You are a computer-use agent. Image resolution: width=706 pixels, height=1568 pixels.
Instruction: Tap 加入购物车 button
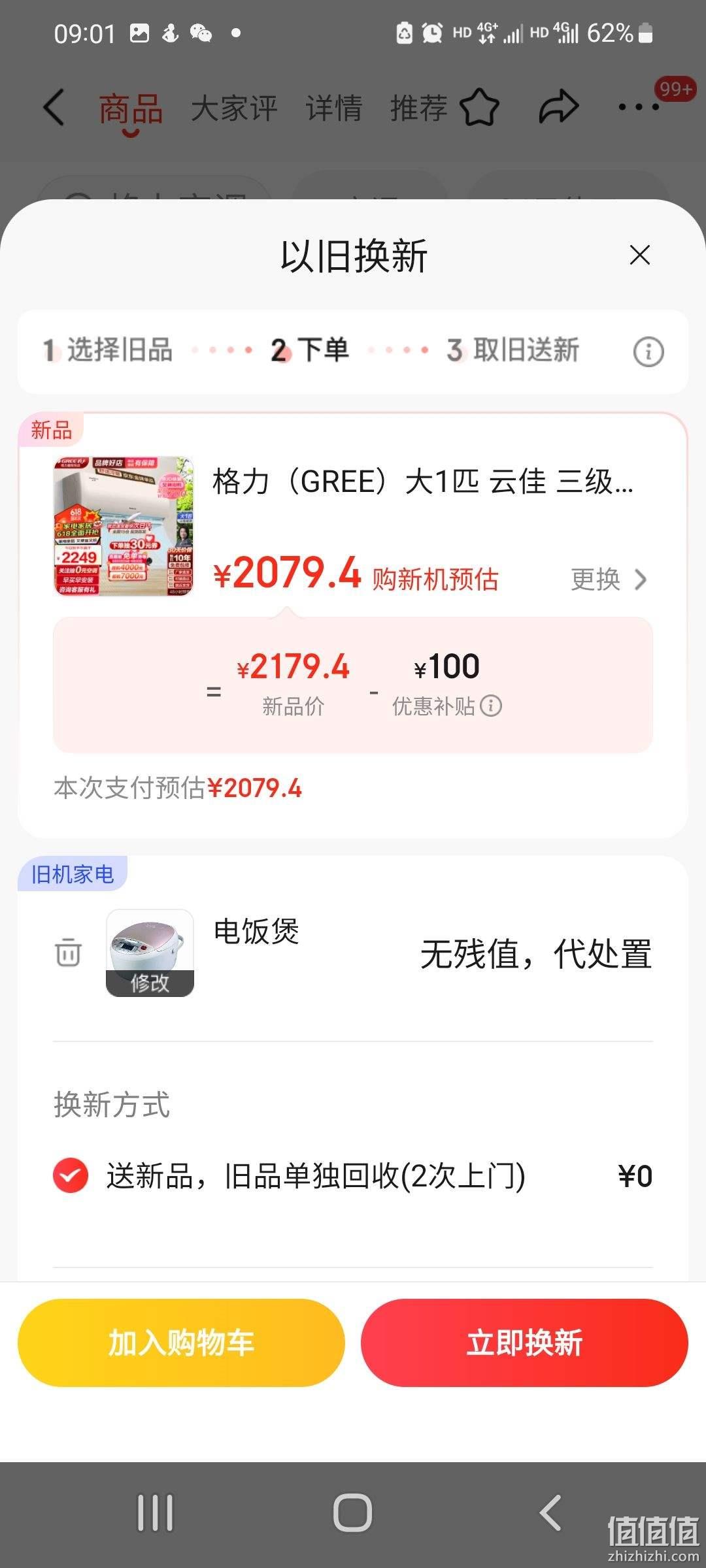(181, 1343)
